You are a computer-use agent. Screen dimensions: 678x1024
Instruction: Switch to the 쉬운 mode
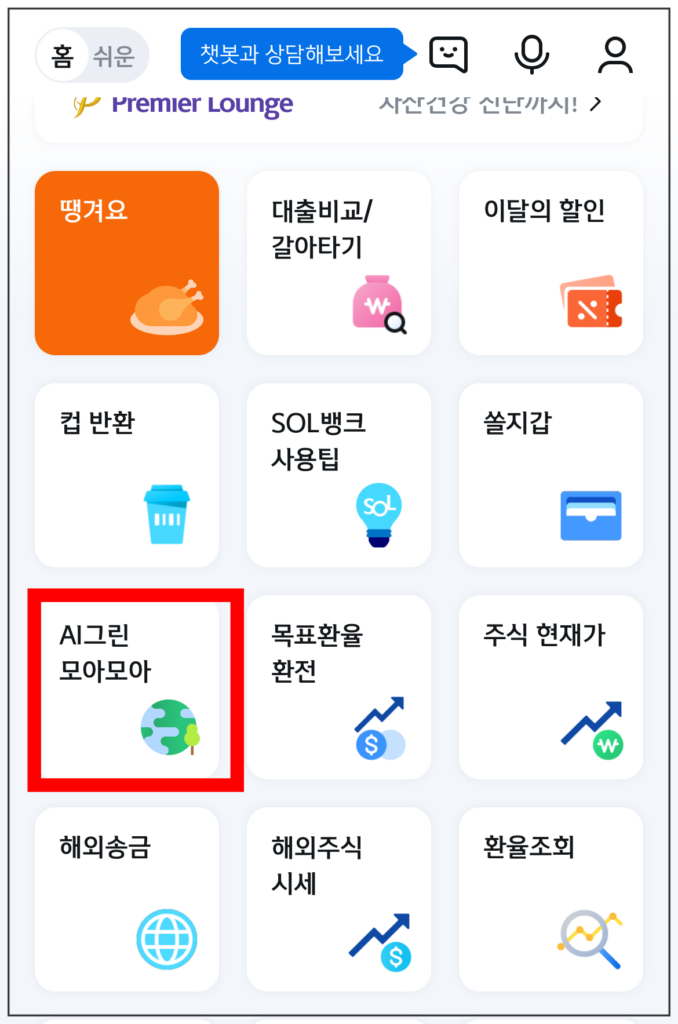[114, 56]
